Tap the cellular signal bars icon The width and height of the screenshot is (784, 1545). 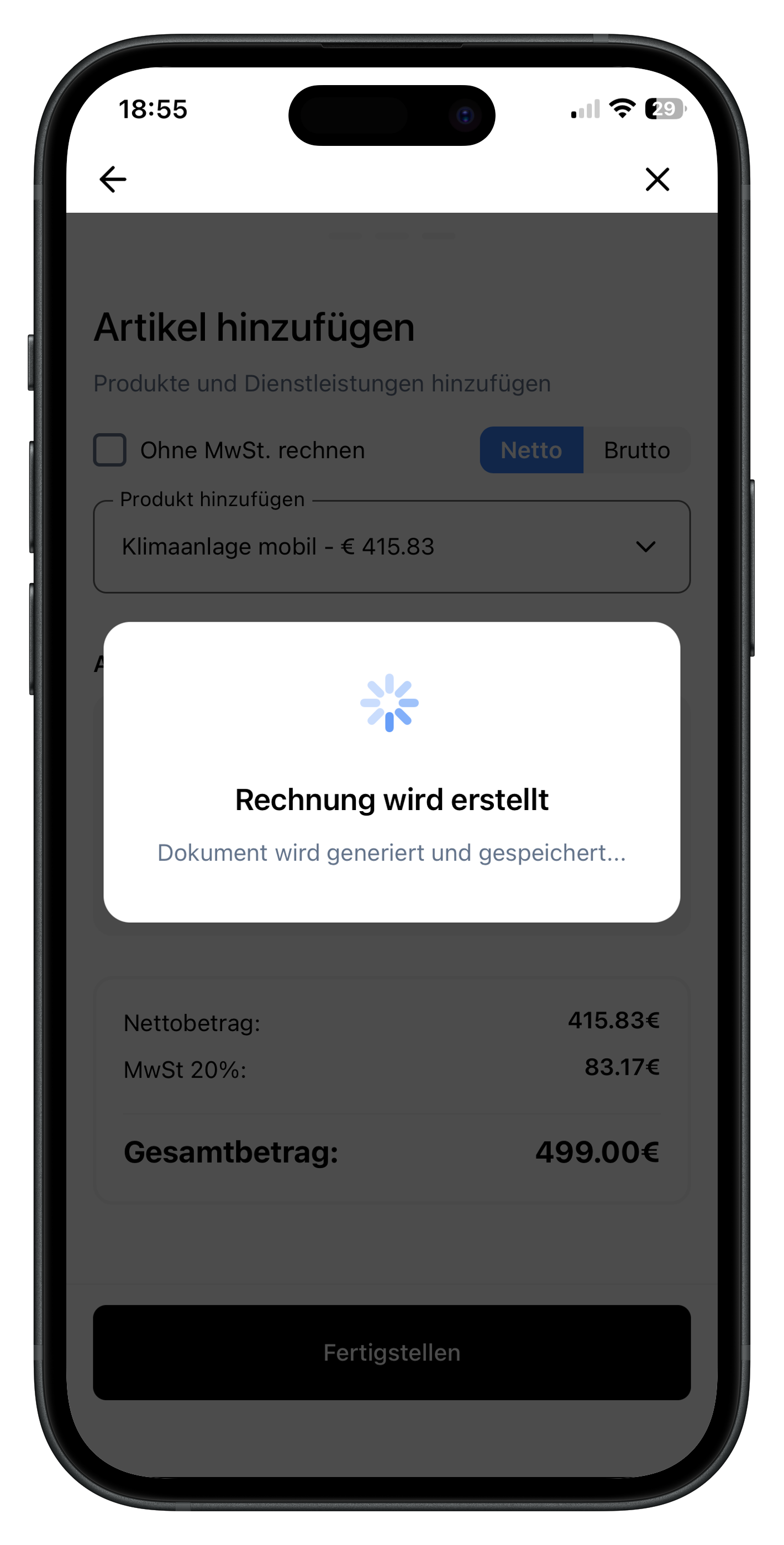click(585, 109)
